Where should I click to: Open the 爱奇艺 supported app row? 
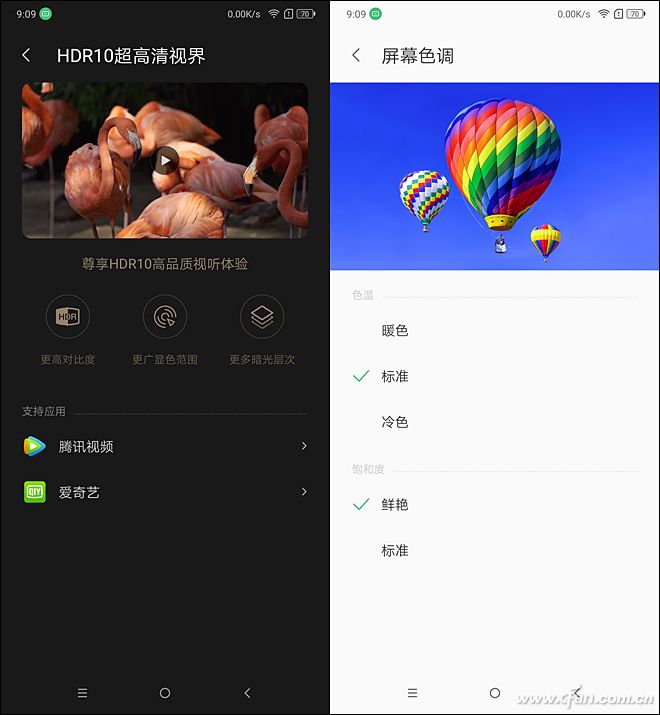(165, 492)
